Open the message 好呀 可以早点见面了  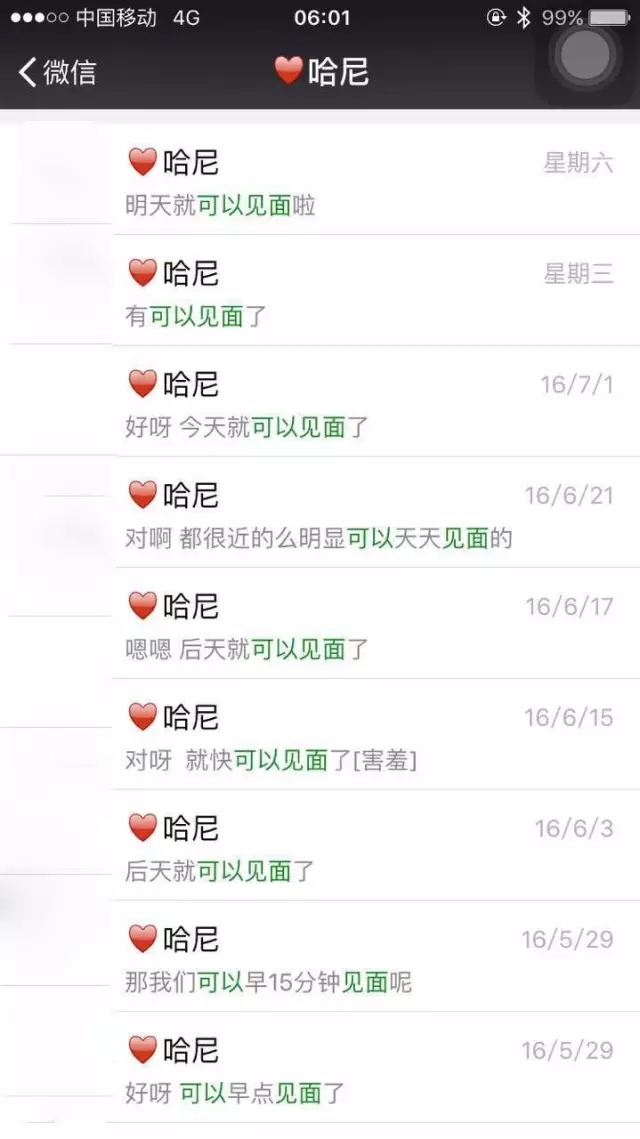point(370,1070)
